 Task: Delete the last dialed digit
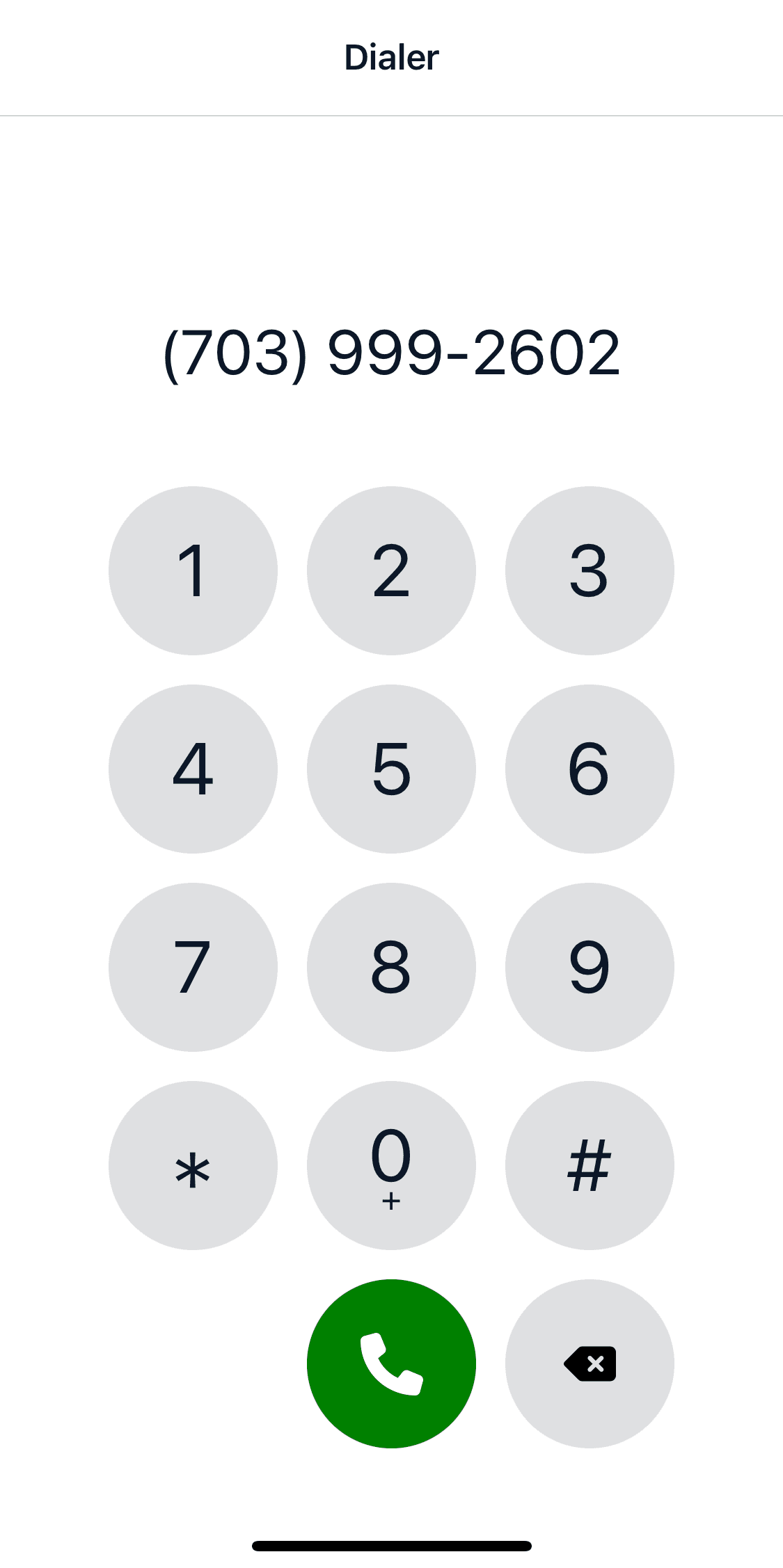[589, 1363]
